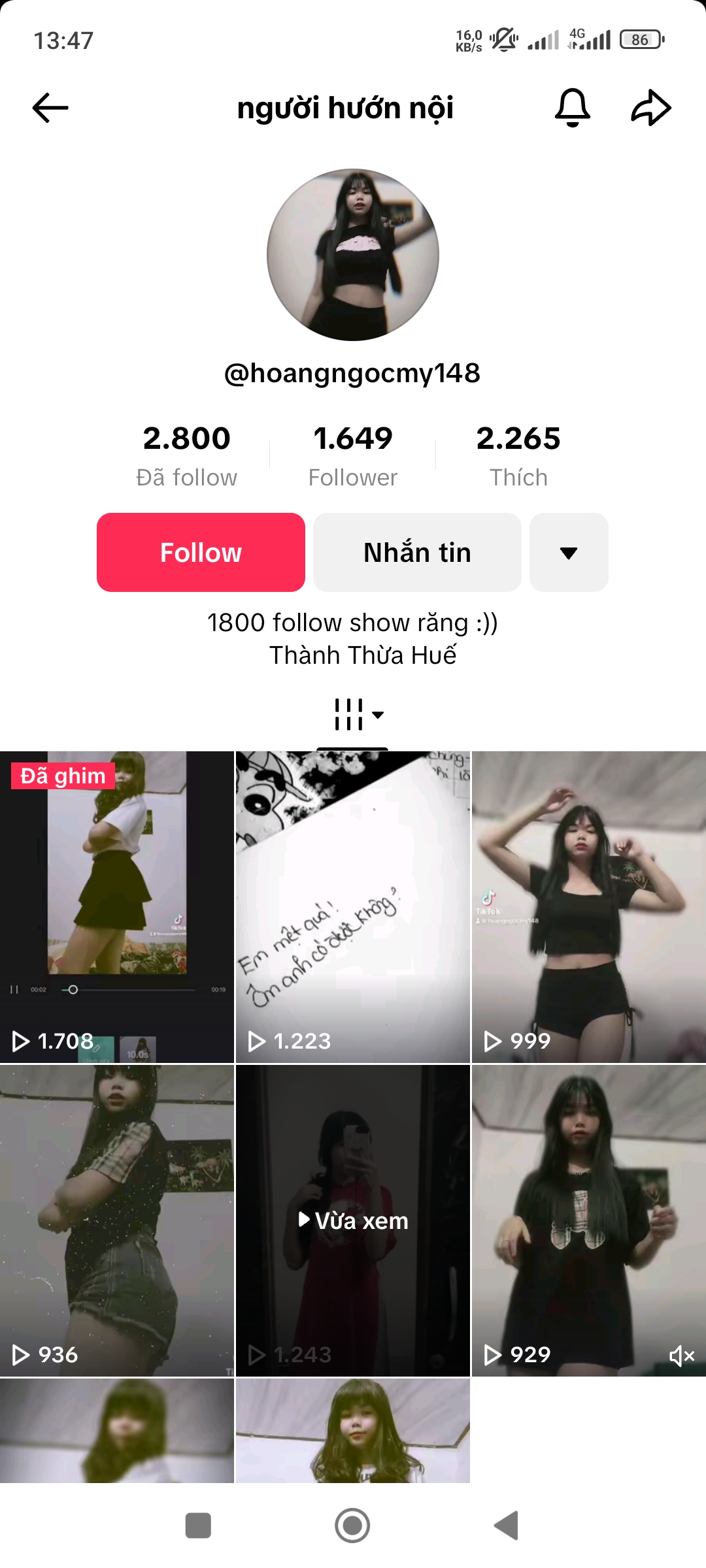The width and height of the screenshot is (706, 1568).
Task: Open recent apps with the square button
Action: coord(198,1526)
